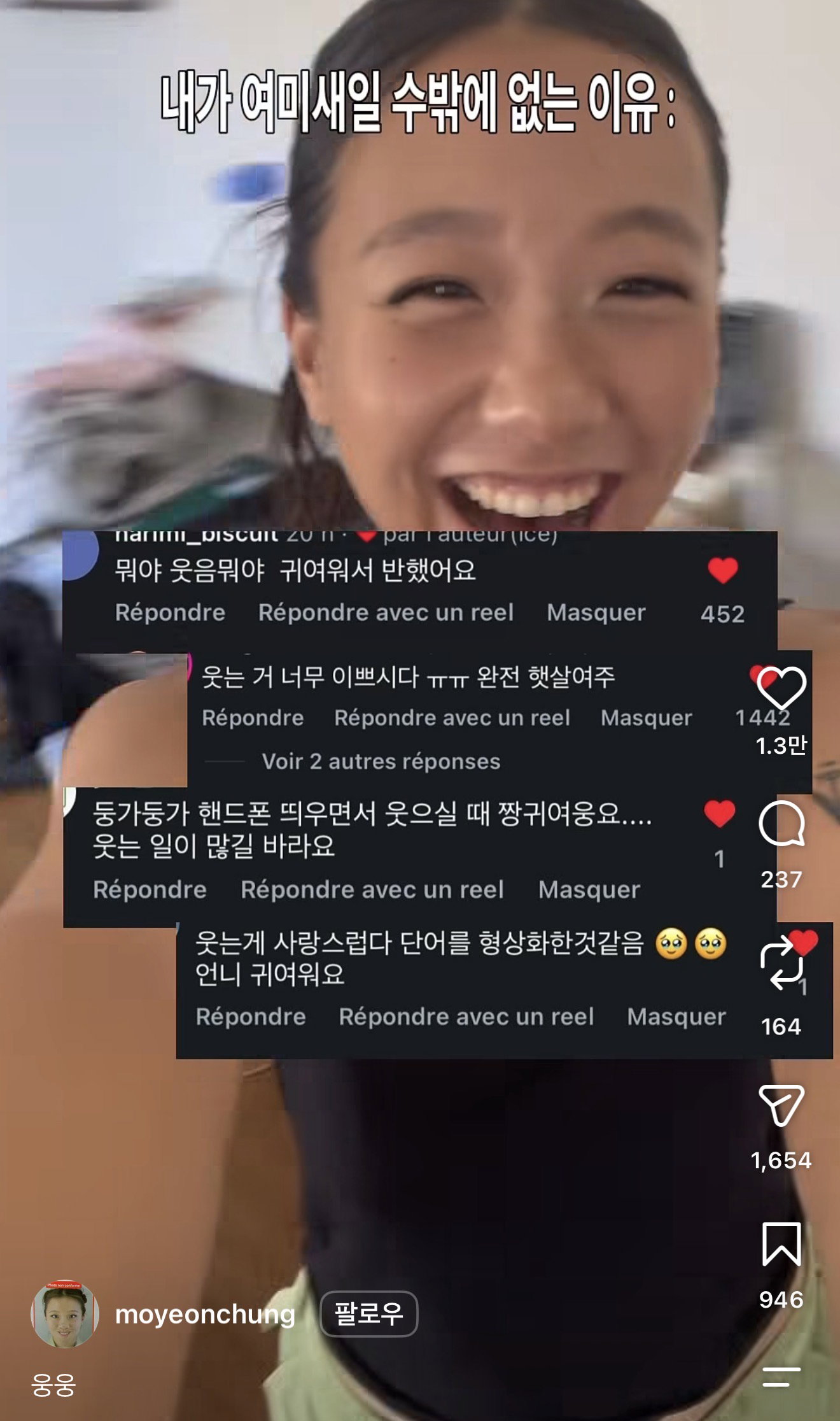The width and height of the screenshot is (840, 1421).
Task: Follow moyeonchung with the 팔로우 button
Action: [368, 1313]
